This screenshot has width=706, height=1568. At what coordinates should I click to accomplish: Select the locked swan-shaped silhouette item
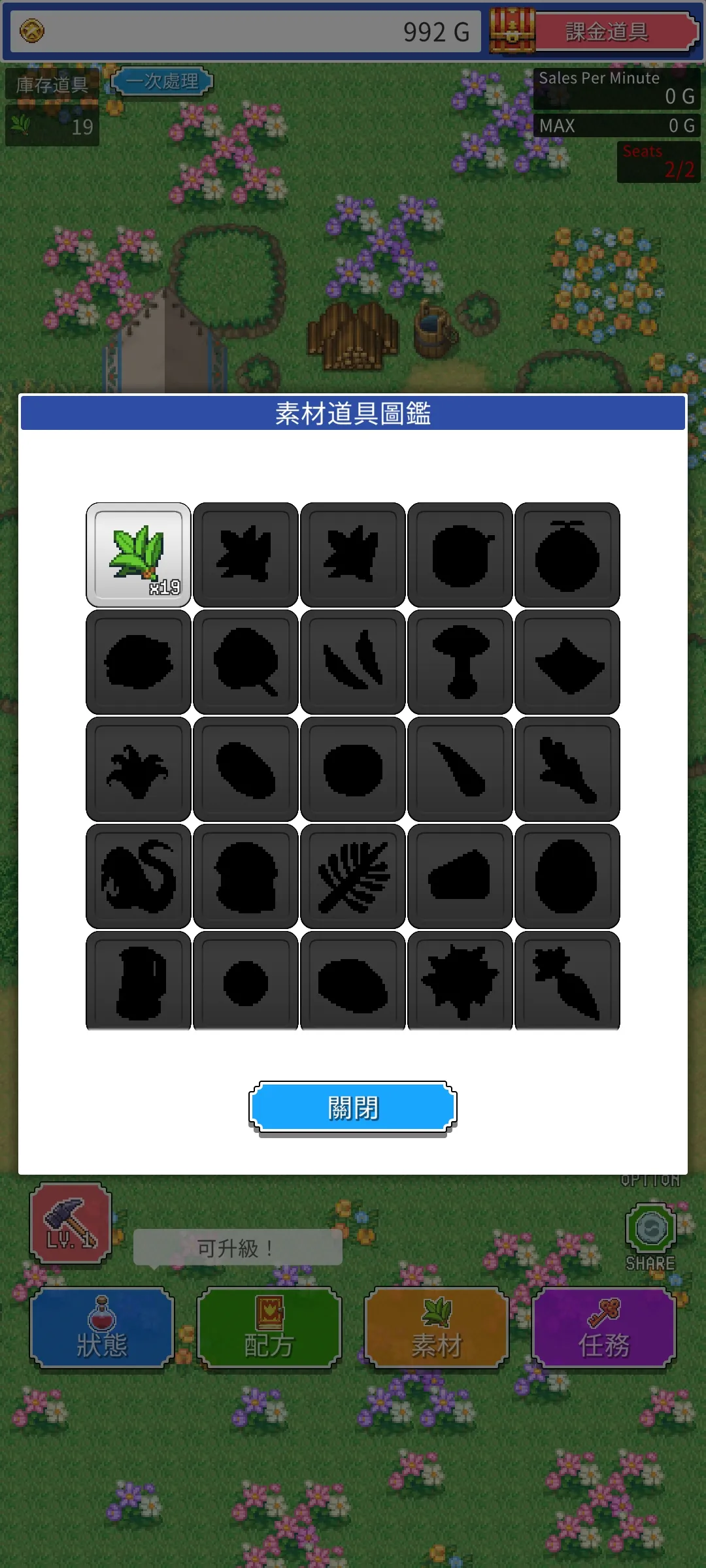[x=139, y=876]
